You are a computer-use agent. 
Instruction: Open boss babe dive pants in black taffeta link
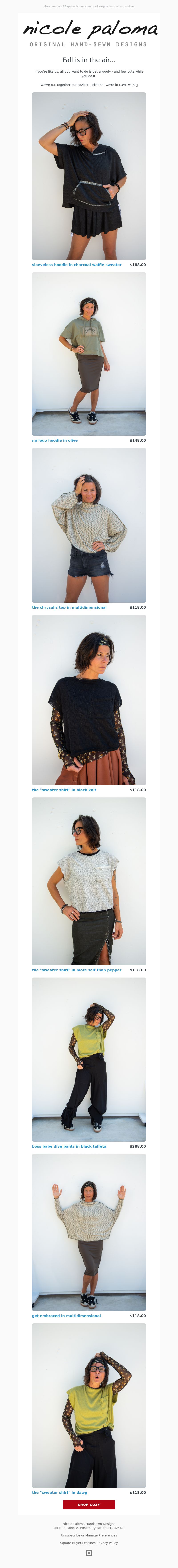(69, 1146)
